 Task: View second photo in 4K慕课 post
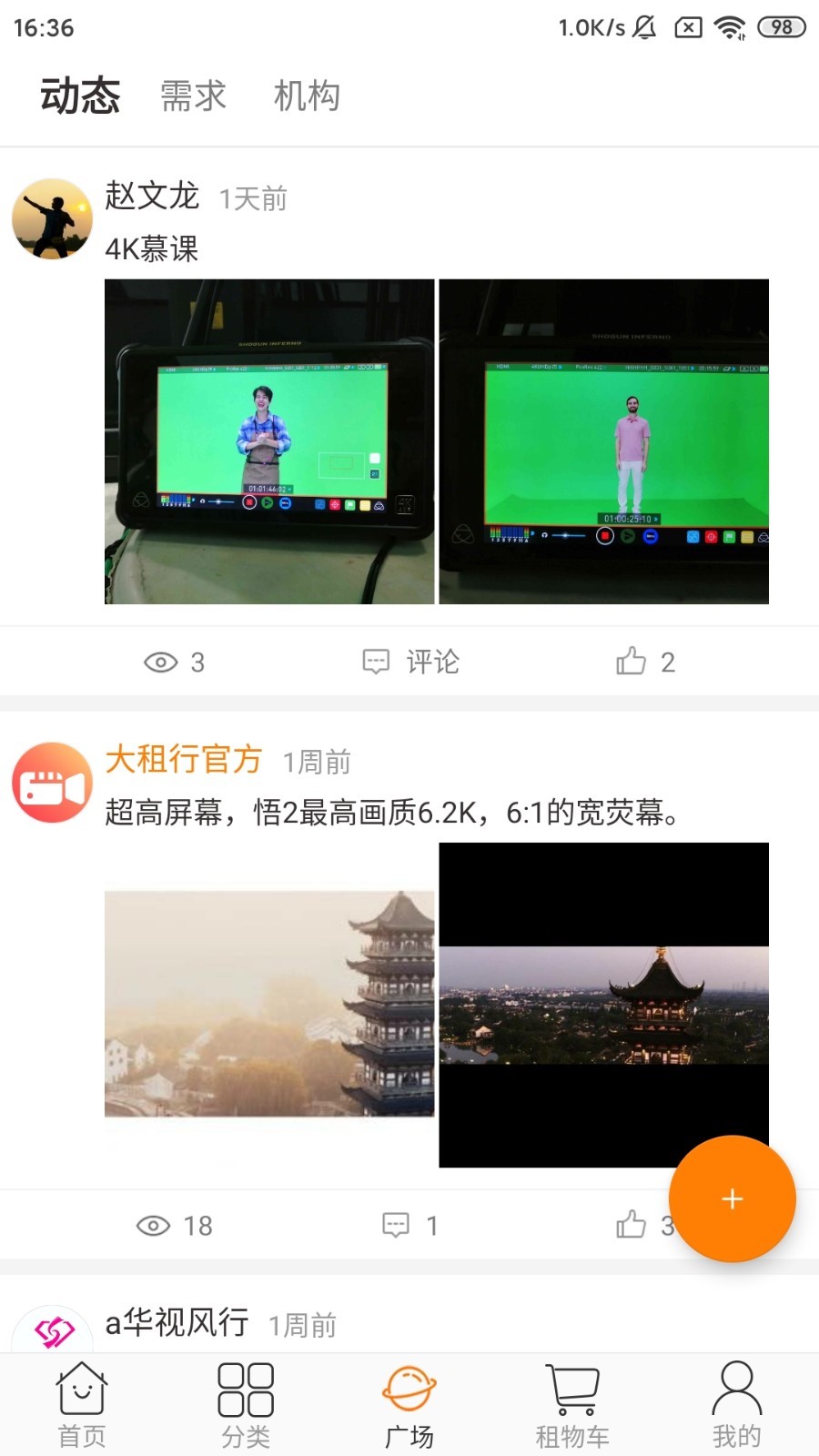(x=603, y=441)
